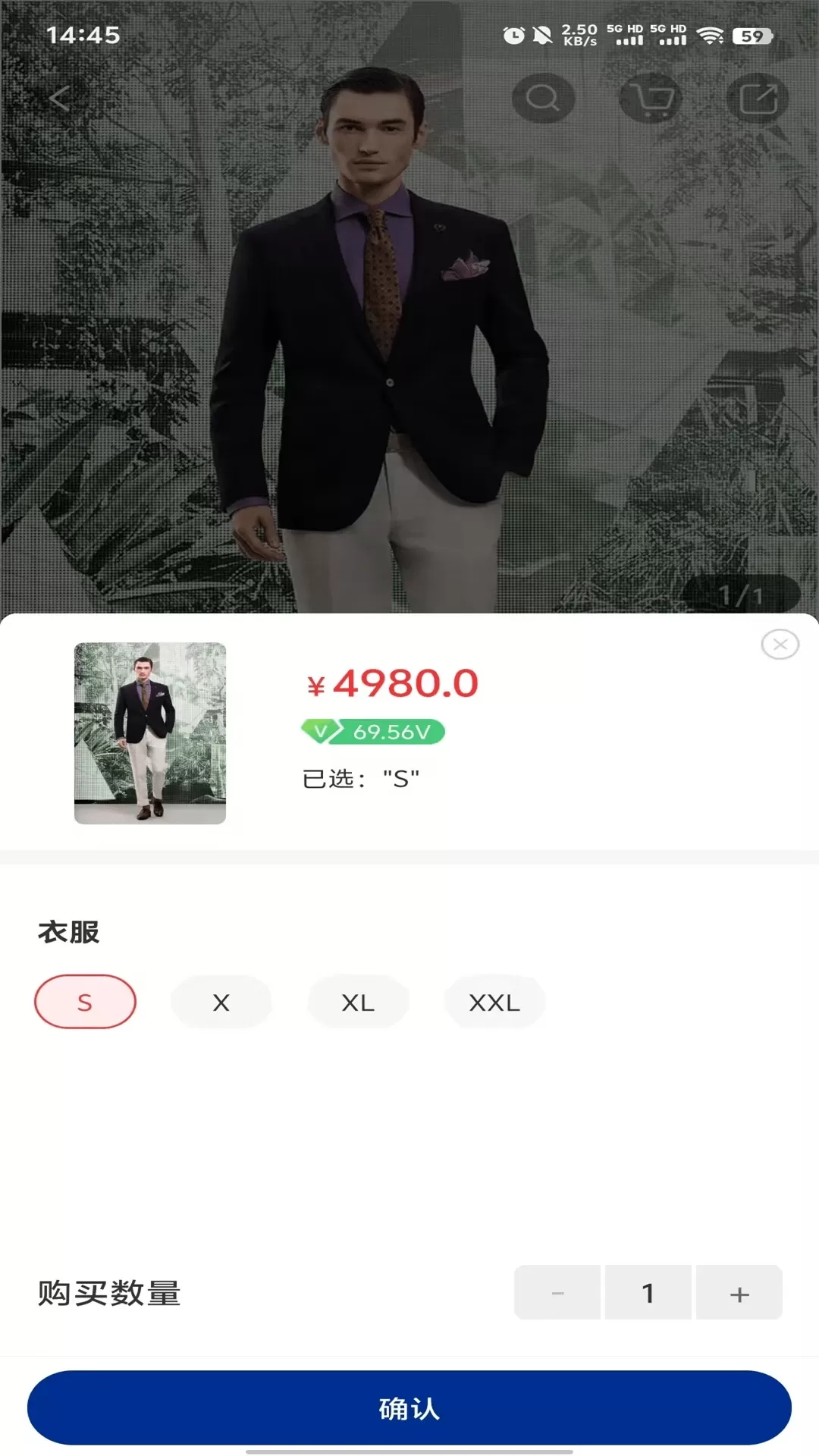Open the product thumbnail image
Viewport: 819px width, 1456px height.
tap(150, 733)
